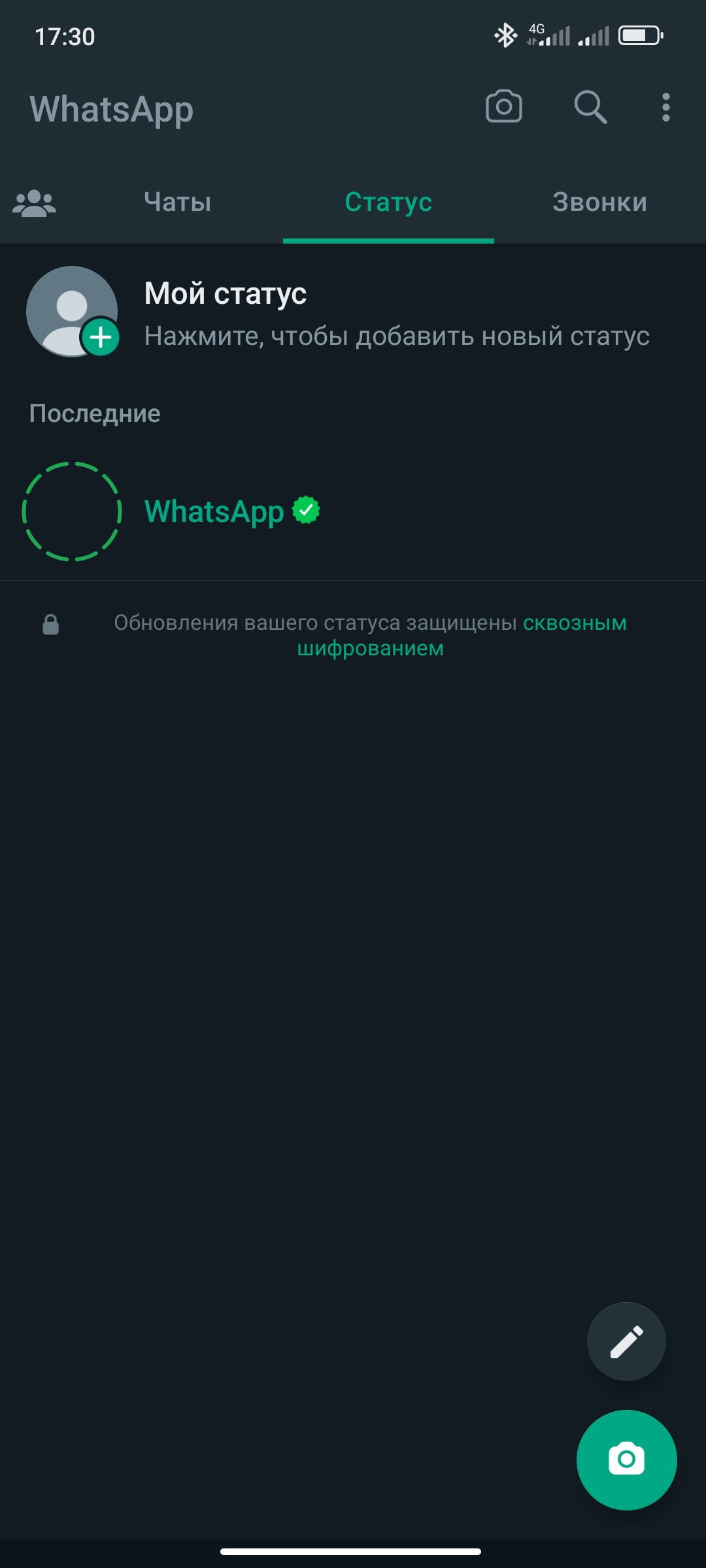This screenshot has height=1568, width=706.
Task: Open the three-dot overflow menu
Action: [x=665, y=107]
